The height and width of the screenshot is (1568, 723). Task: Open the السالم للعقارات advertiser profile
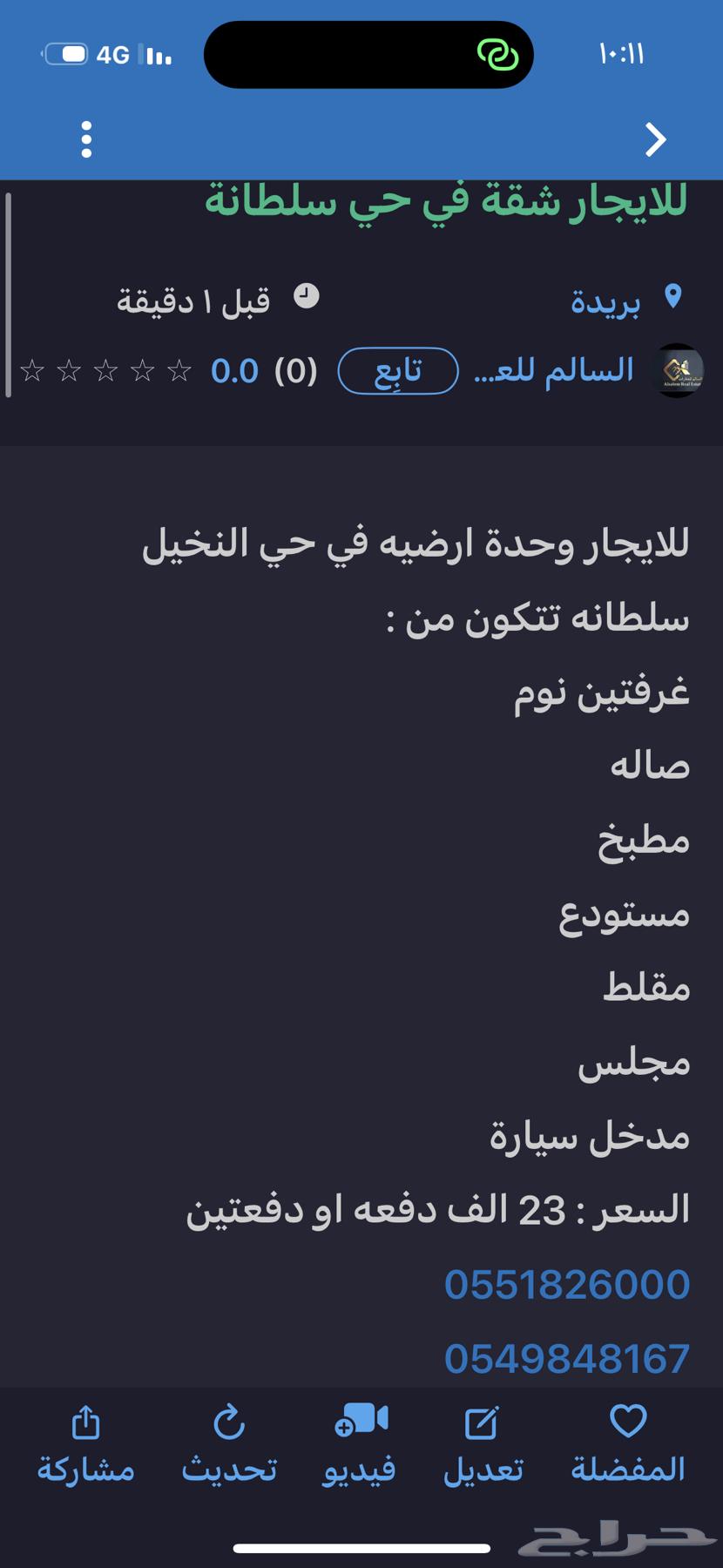(x=555, y=371)
